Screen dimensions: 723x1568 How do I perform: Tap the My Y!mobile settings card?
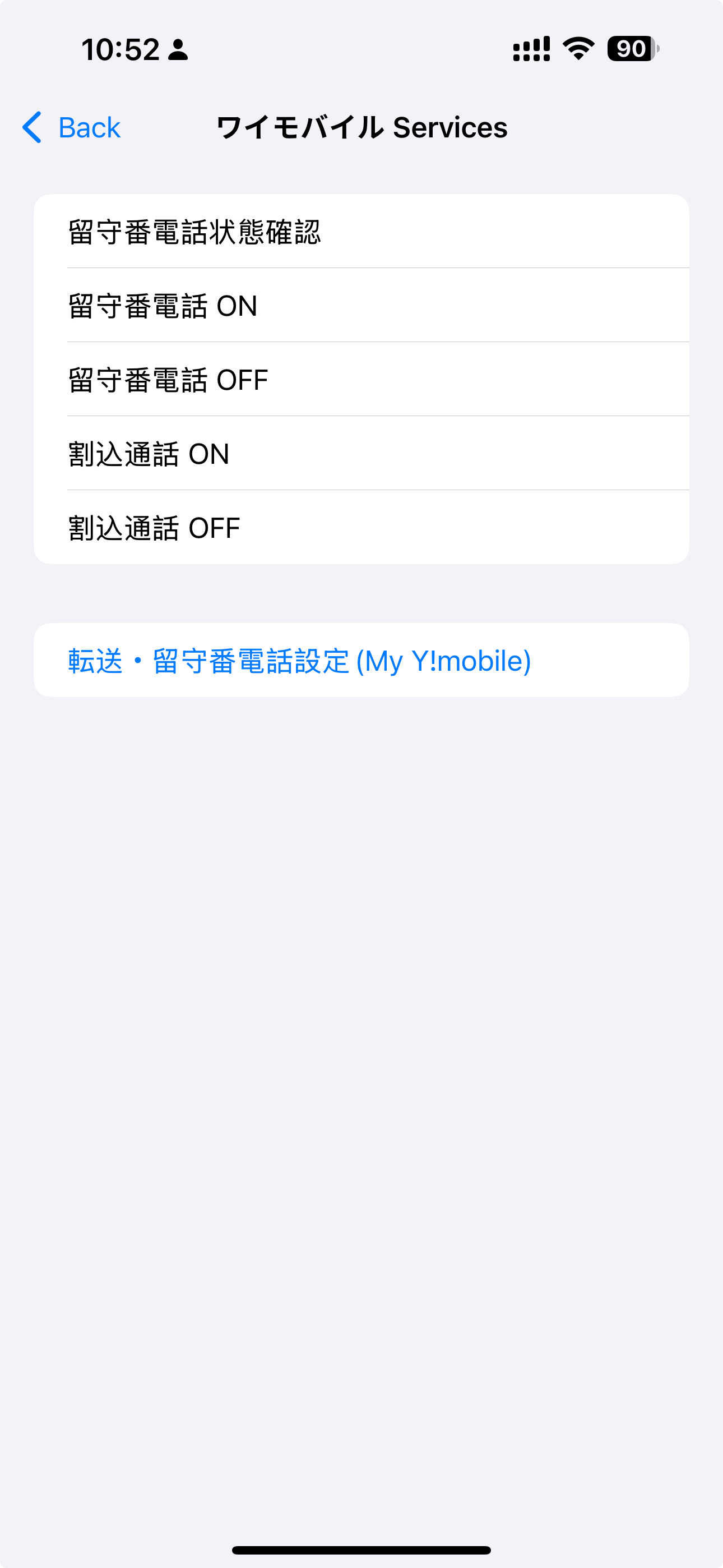pyautogui.click(x=361, y=661)
